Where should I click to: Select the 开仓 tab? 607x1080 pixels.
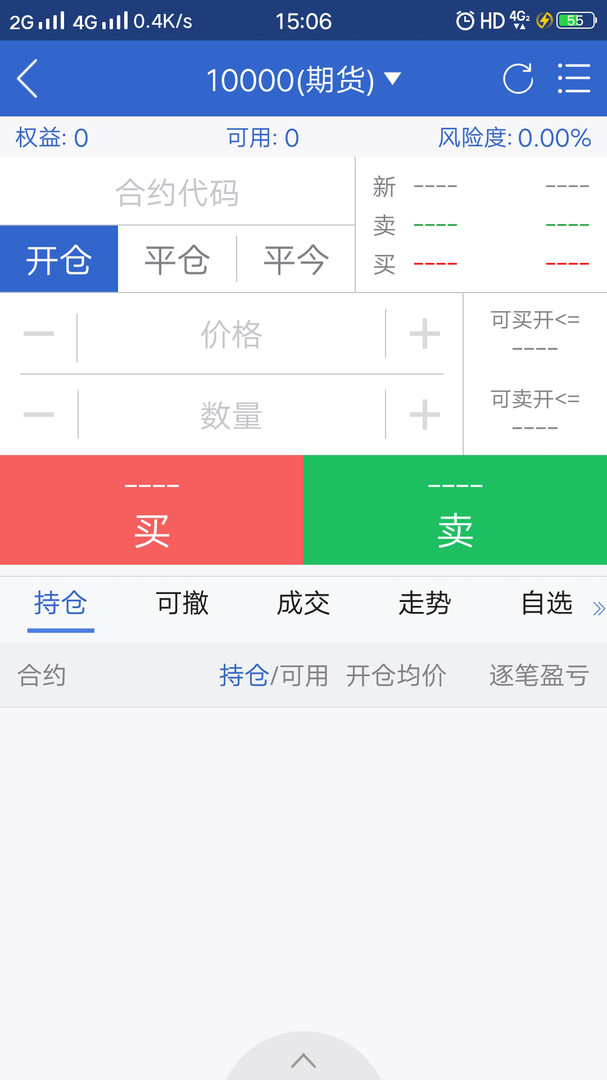[x=59, y=260]
